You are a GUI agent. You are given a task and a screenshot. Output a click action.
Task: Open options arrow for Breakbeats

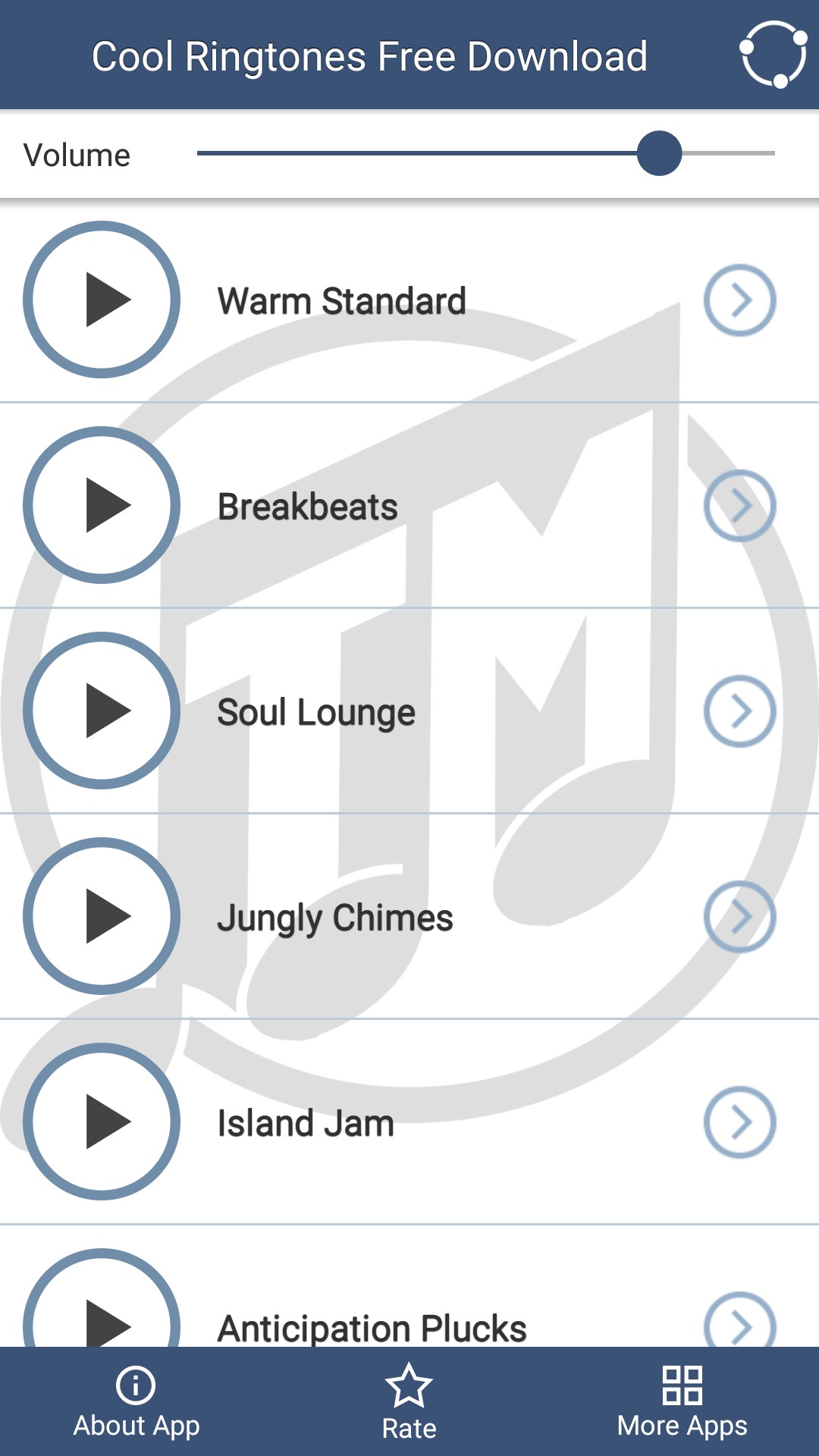tap(739, 506)
